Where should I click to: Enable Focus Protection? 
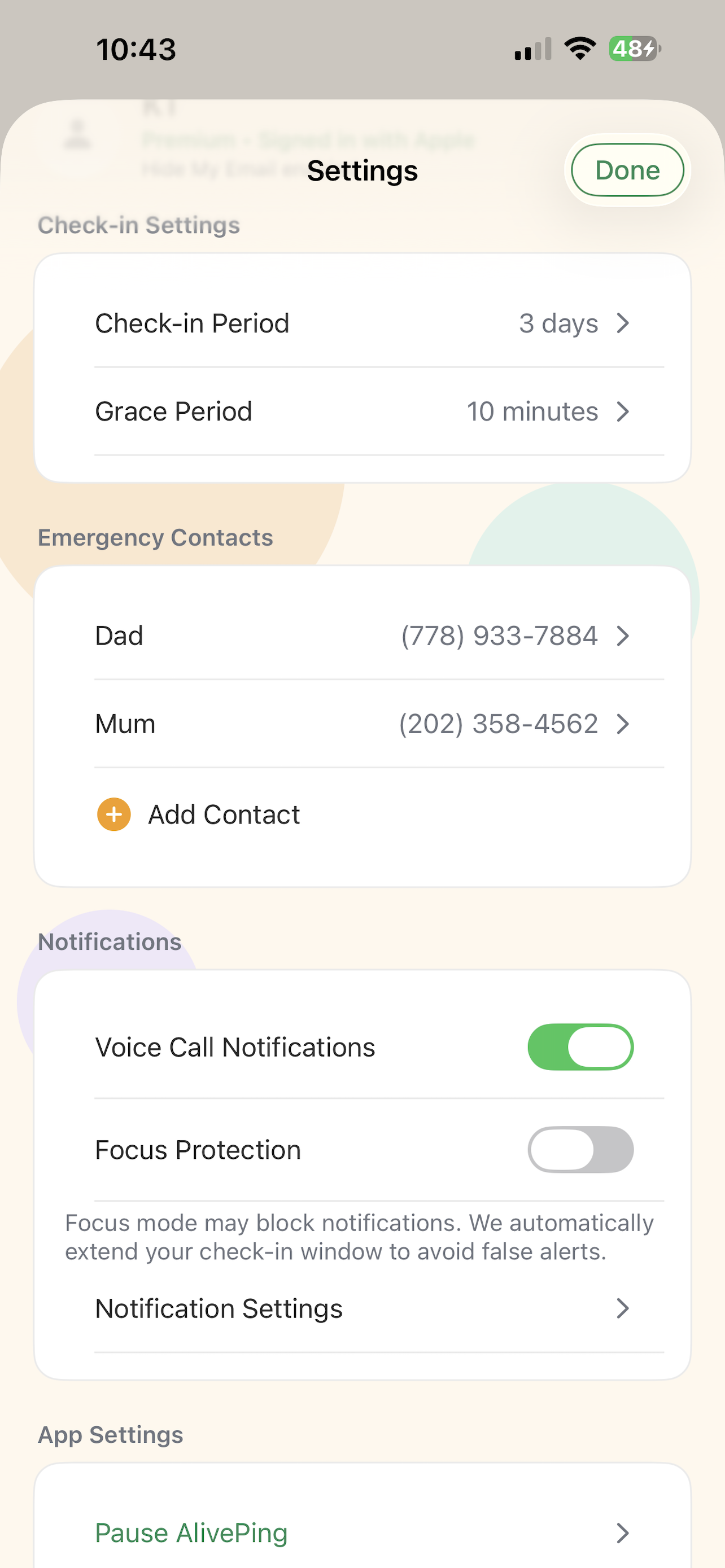[580, 1149]
